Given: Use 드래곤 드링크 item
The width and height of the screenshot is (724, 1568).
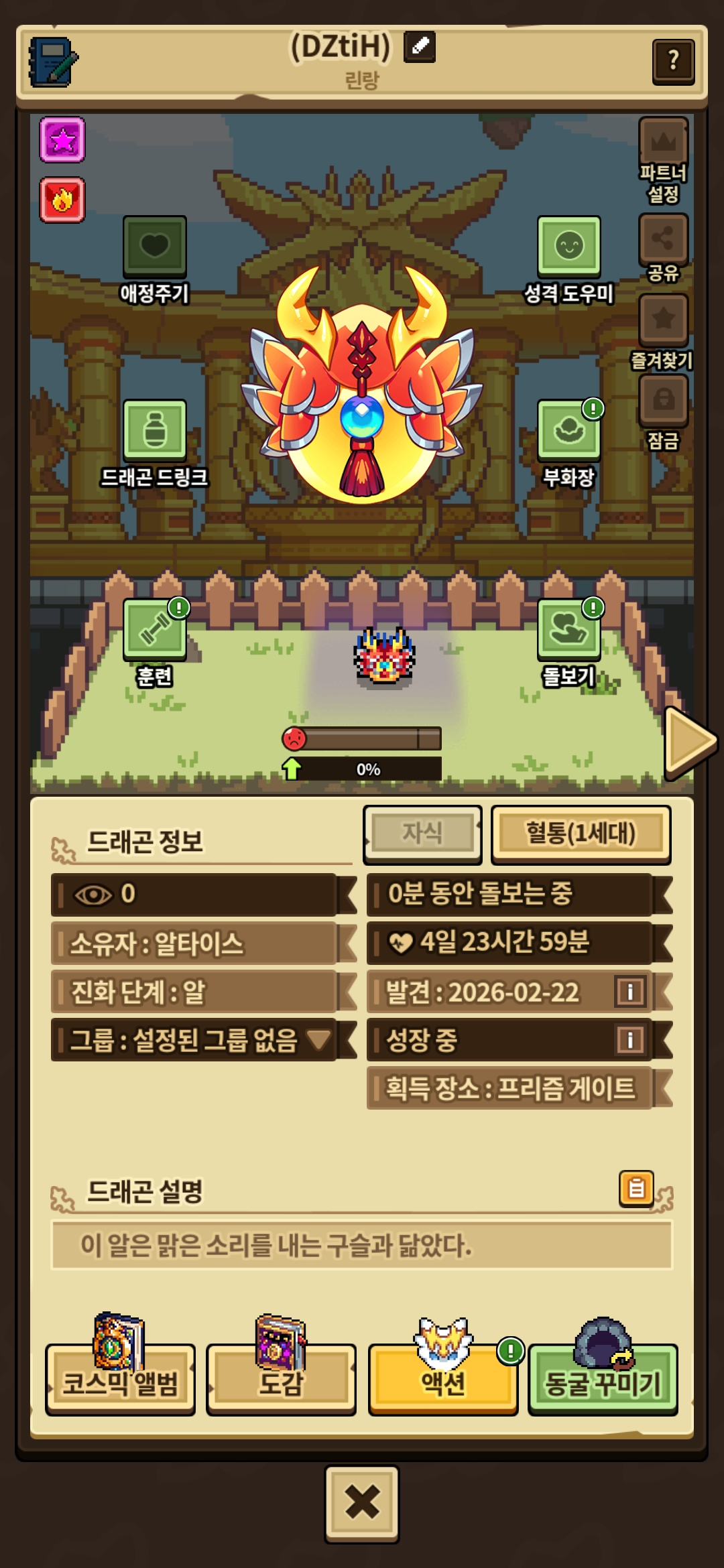Looking at the screenshot, I should [154, 444].
